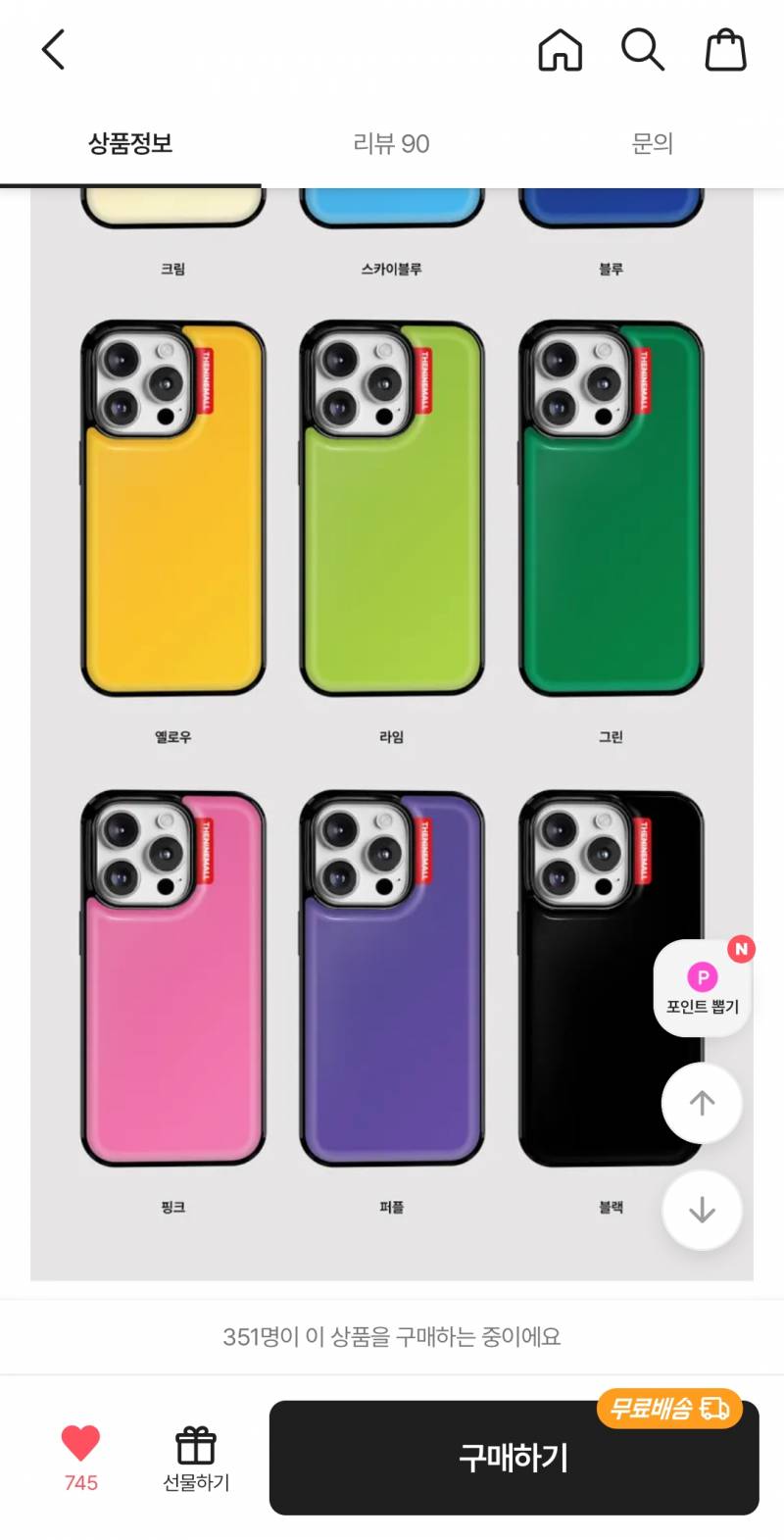Like this product with the heart icon

80,1443
